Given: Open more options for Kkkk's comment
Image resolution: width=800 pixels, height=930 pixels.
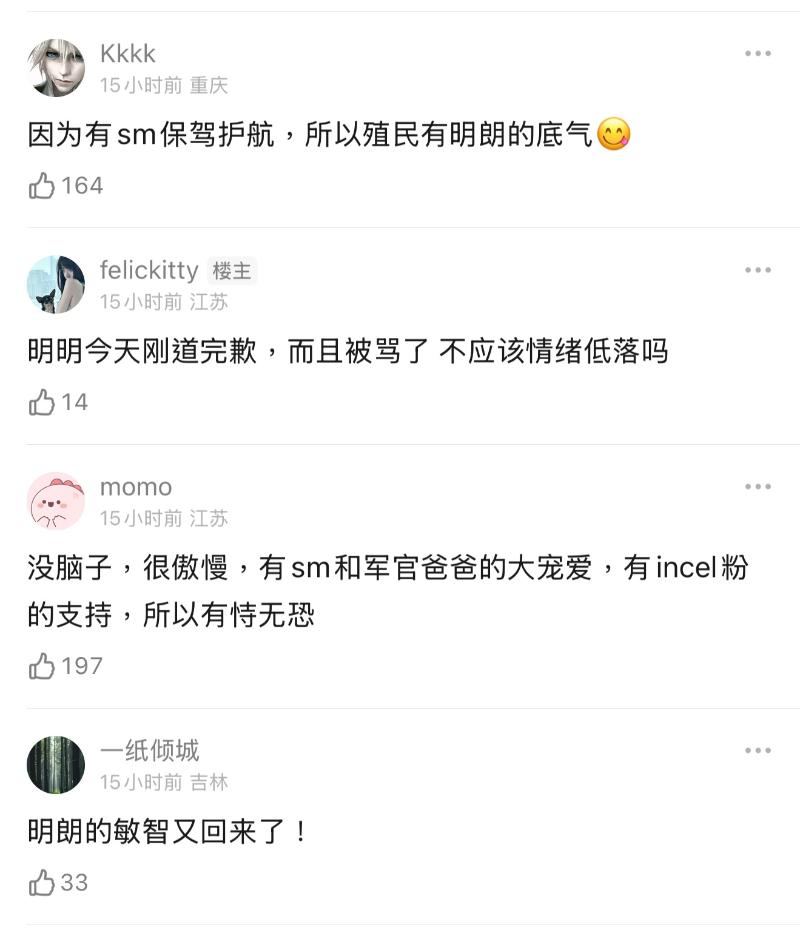Looking at the screenshot, I should click(x=758, y=54).
